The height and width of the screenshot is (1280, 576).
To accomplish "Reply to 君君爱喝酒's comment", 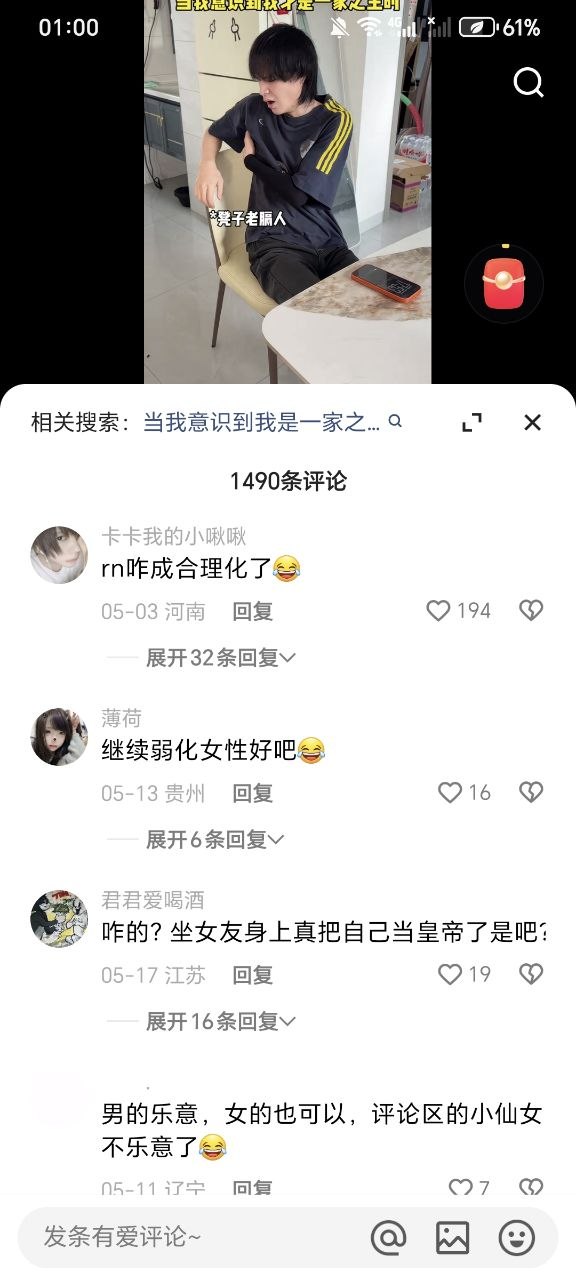I will click(253, 975).
